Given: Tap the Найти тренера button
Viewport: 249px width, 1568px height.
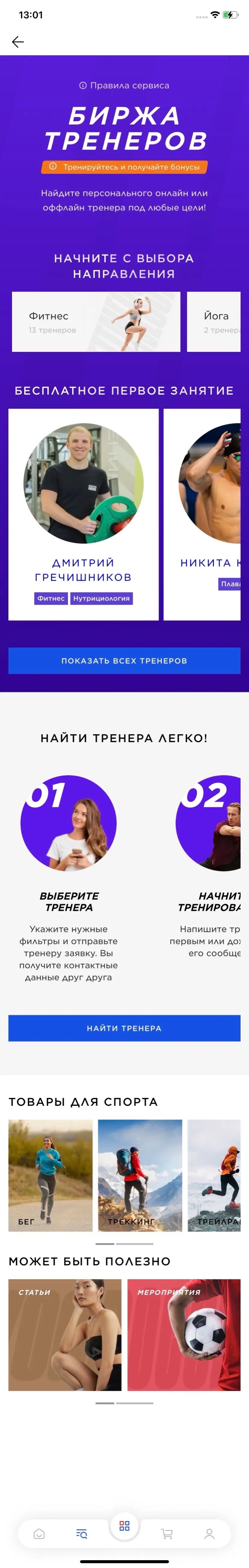Looking at the screenshot, I should pyautogui.click(x=124, y=1028).
